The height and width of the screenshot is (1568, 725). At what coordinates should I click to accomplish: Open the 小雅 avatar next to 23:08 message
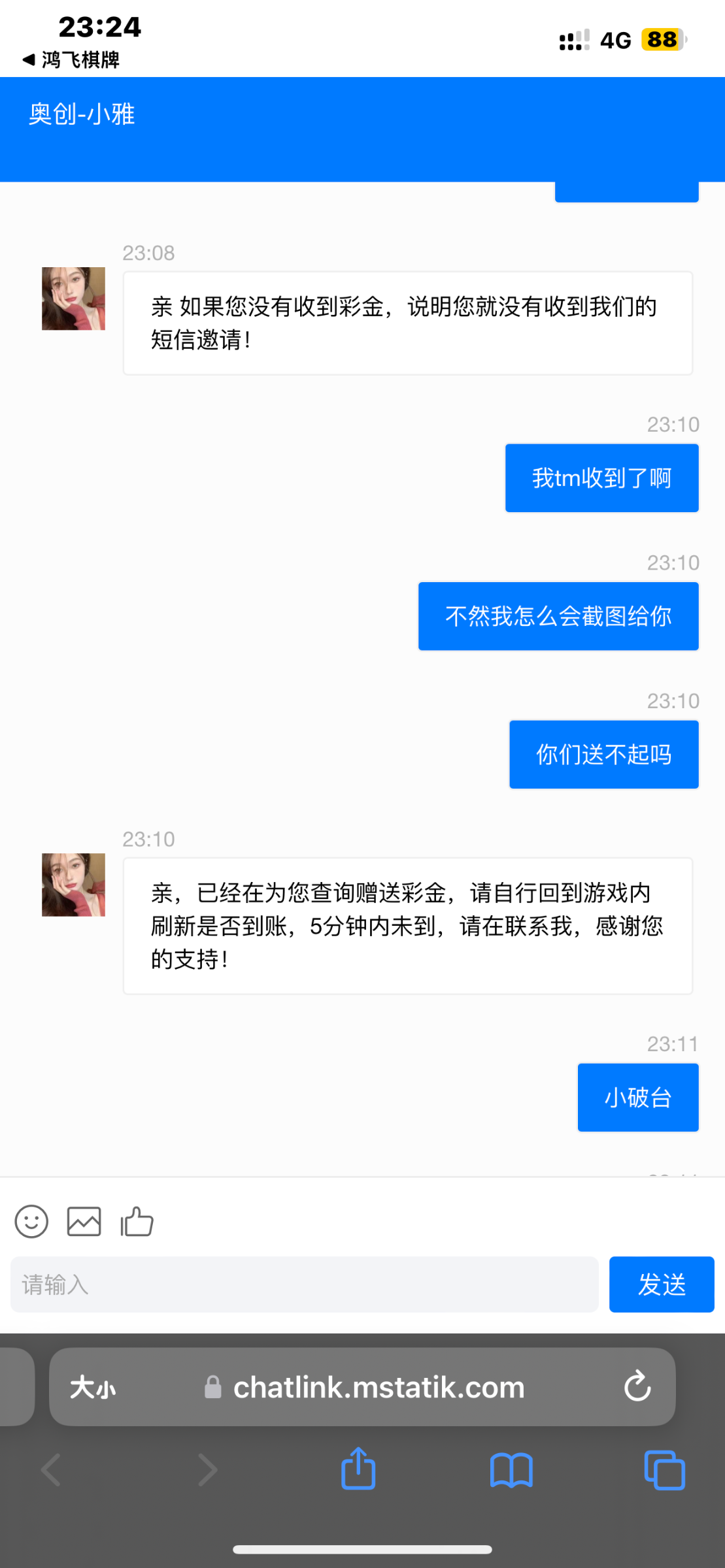coord(73,298)
